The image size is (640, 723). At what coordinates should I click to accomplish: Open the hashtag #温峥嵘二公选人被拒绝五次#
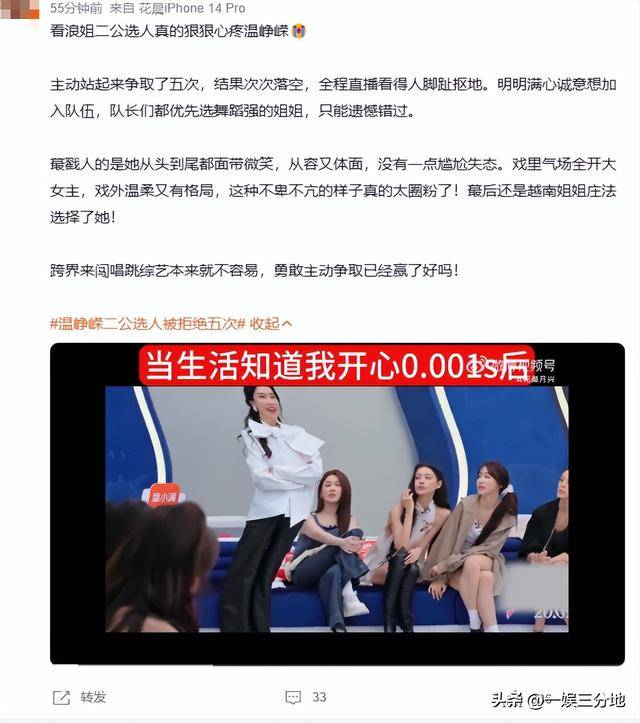[x=147, y=323]
